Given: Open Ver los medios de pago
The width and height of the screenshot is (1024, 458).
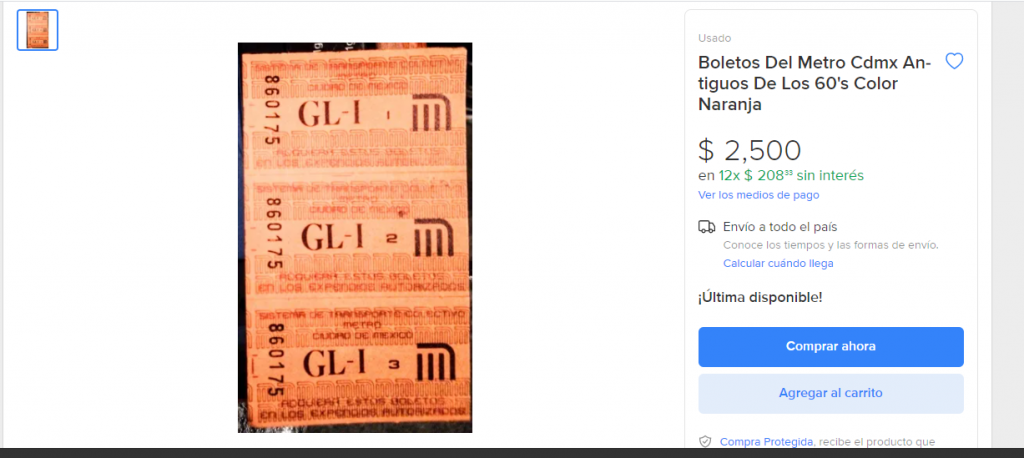Looking at the screenshot, I should click(758, 195).
